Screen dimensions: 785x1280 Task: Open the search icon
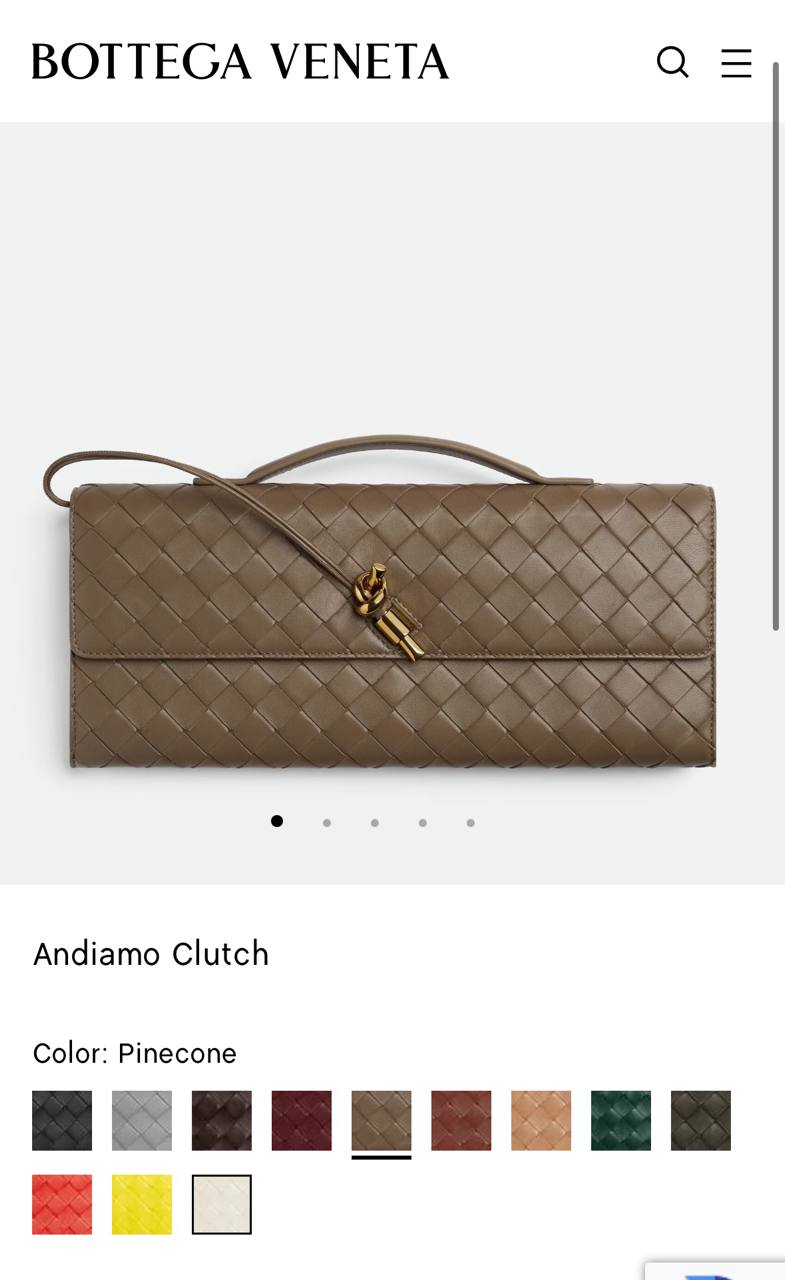[x=673, y=62]
